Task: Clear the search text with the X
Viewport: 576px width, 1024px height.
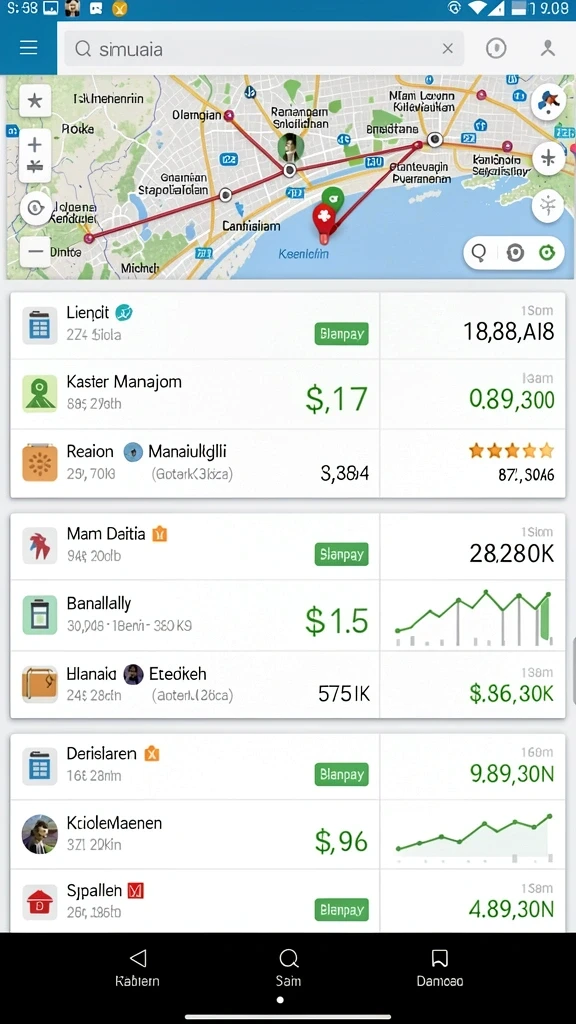Action: (x=447, y=49)
